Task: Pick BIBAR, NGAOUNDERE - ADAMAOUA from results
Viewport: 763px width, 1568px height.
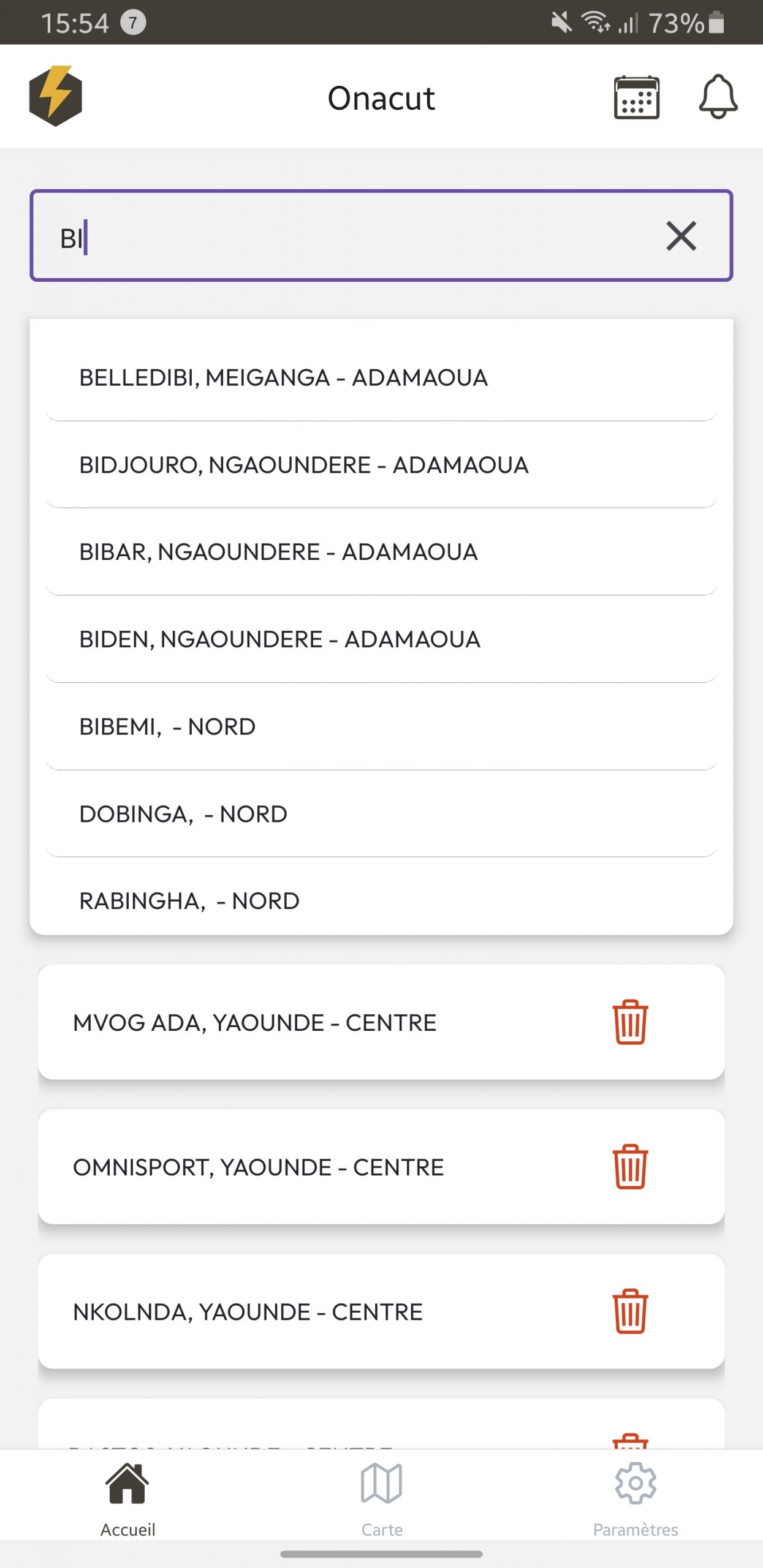Action: point(278,552)
